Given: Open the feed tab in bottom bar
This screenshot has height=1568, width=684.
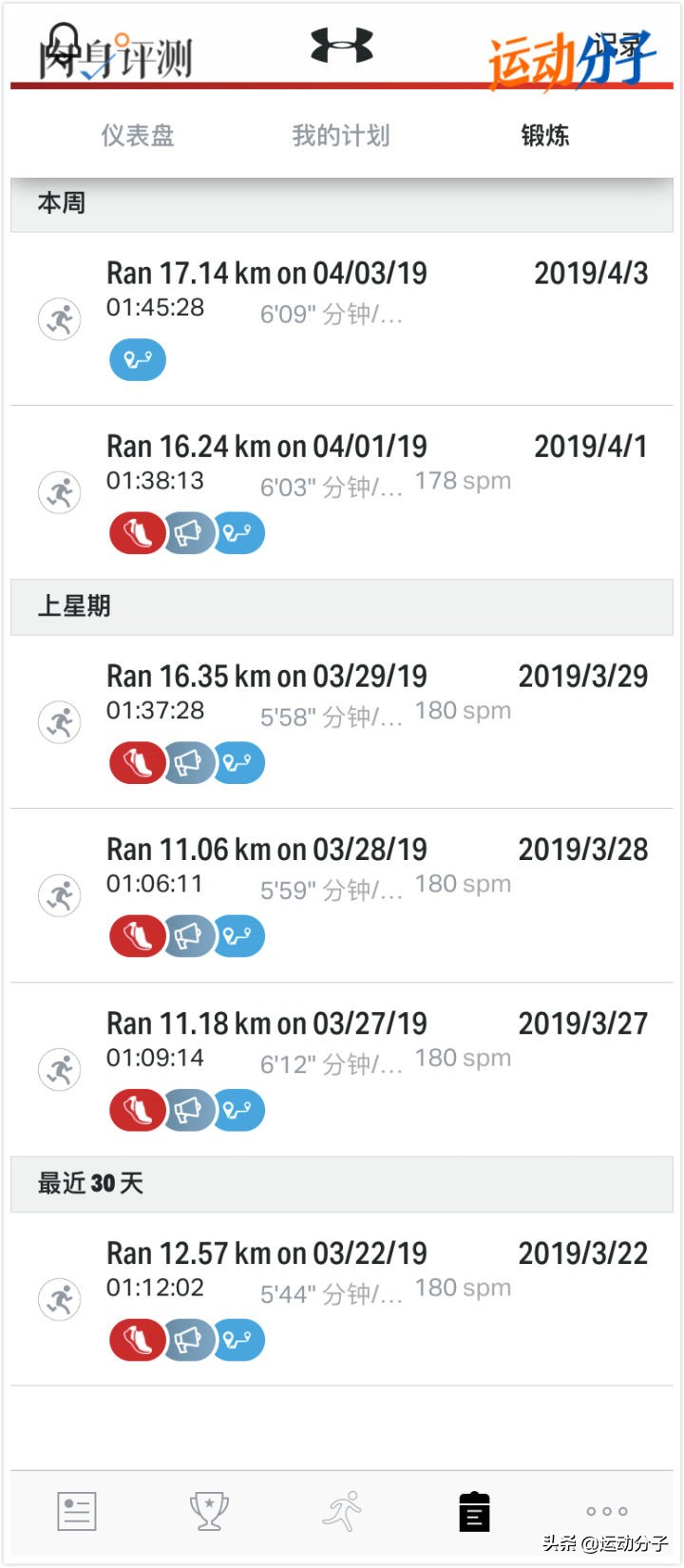Looking at the screenshot, I should tap(77, 1511).
